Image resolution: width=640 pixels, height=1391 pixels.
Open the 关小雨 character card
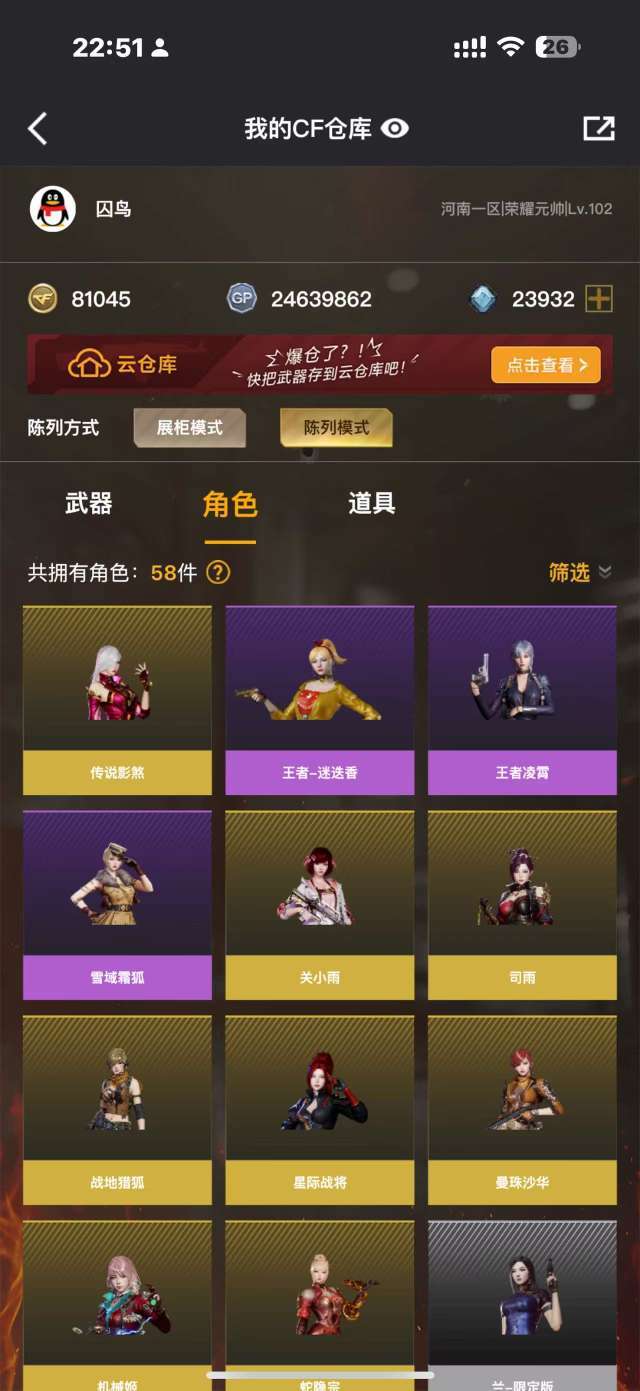[320, 905]
